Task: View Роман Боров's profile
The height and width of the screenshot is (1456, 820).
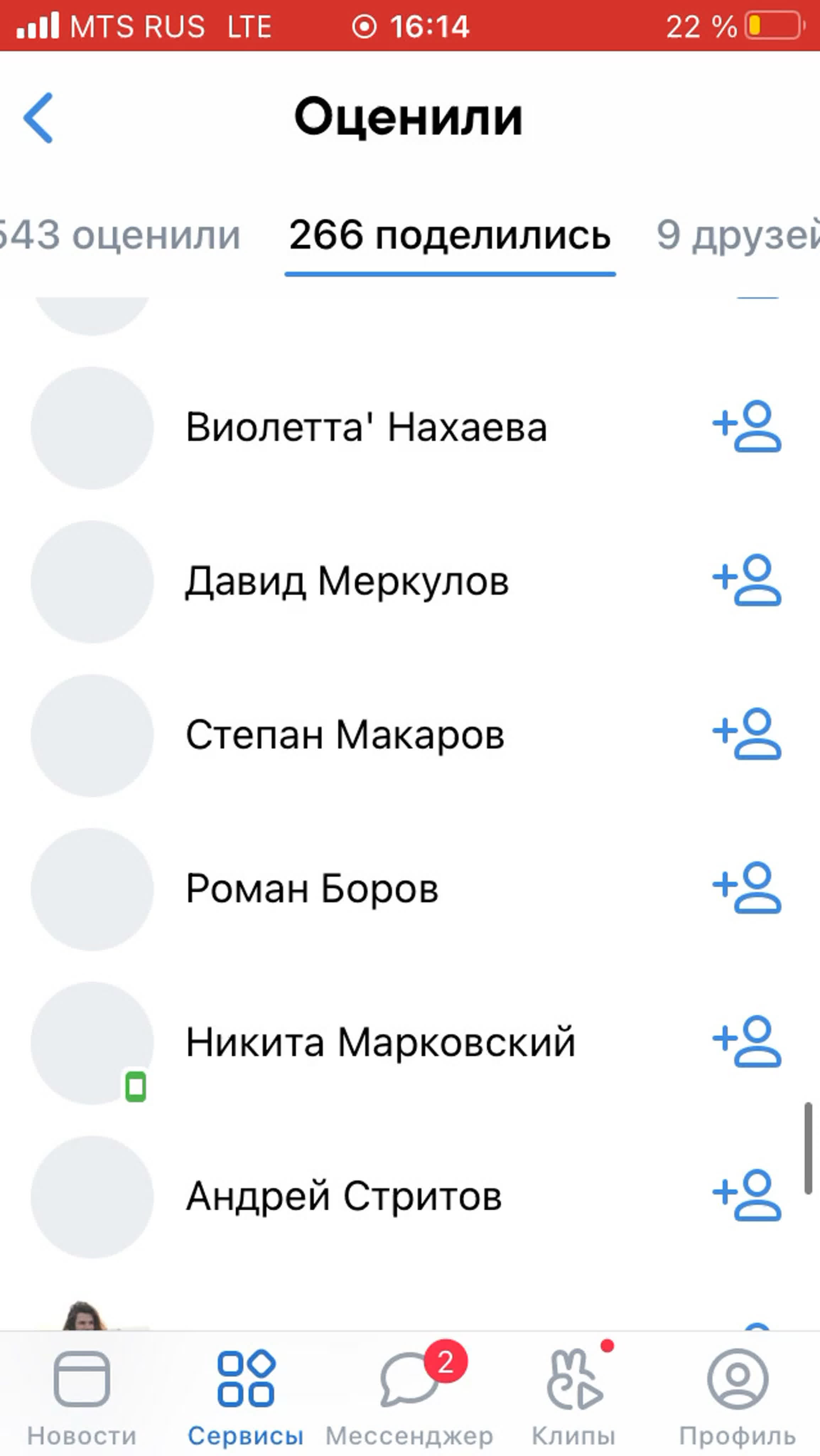Action: click(x=312, y=889)
